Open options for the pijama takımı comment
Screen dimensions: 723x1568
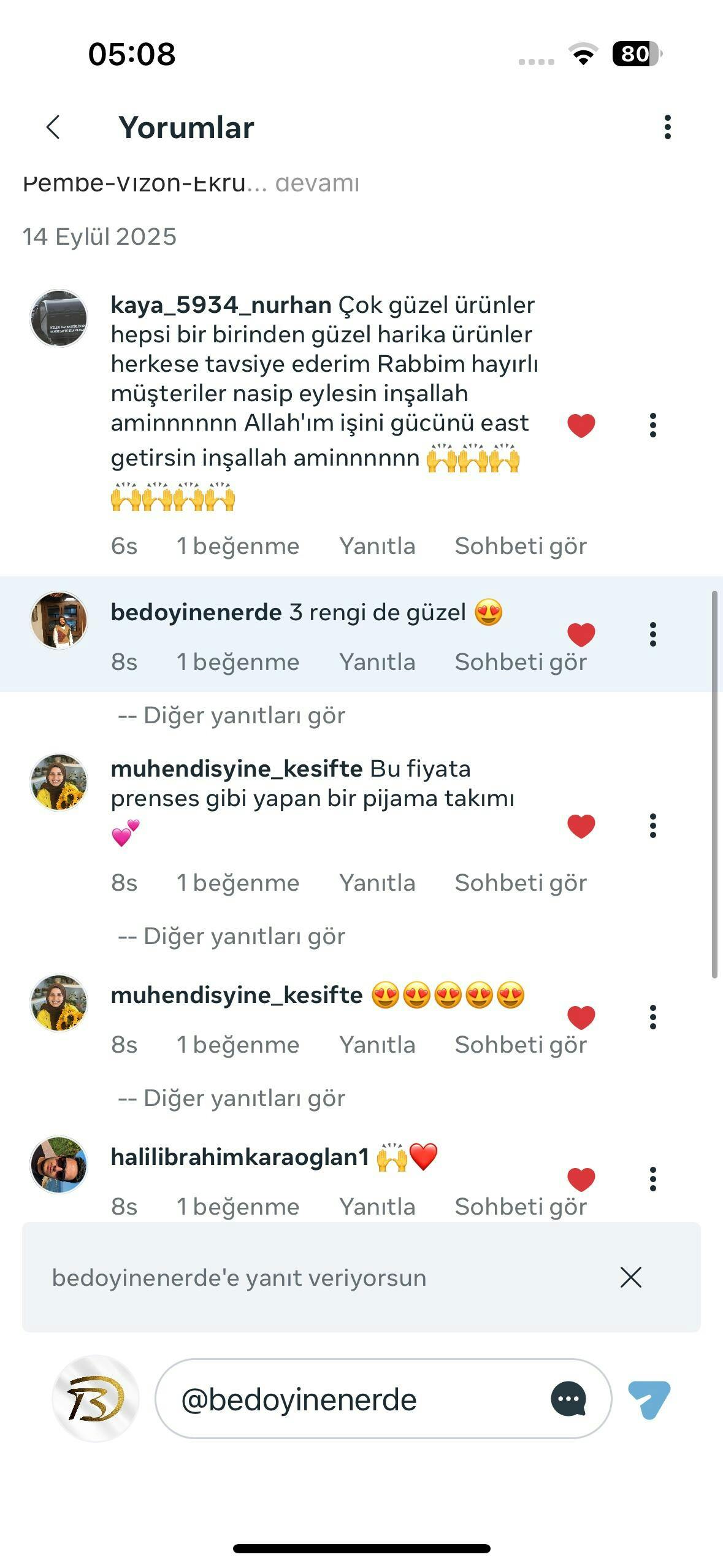pyautogui.click(x=652, y=826)
